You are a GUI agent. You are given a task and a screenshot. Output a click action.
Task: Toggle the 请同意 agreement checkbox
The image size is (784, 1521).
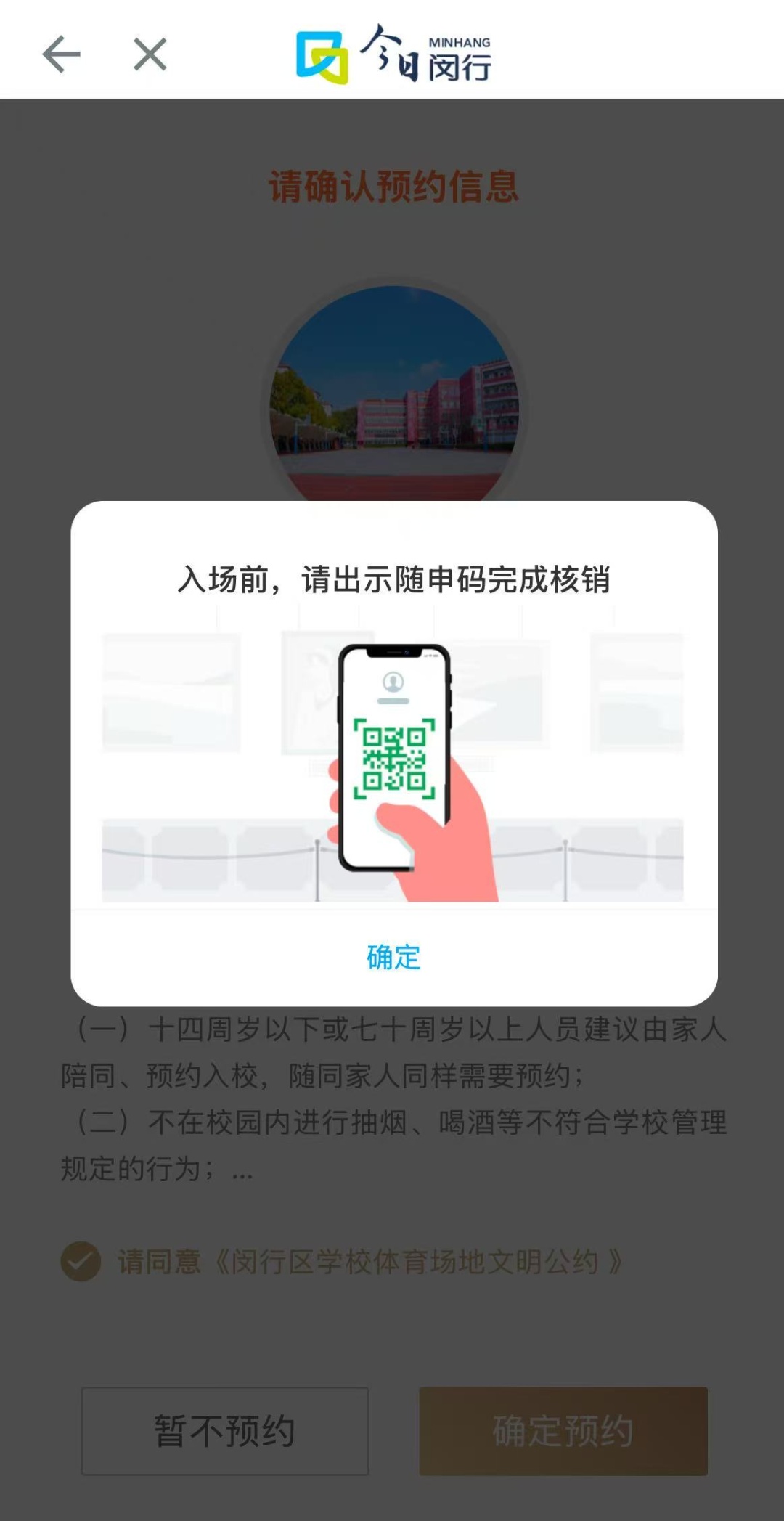pos(81,1261)
